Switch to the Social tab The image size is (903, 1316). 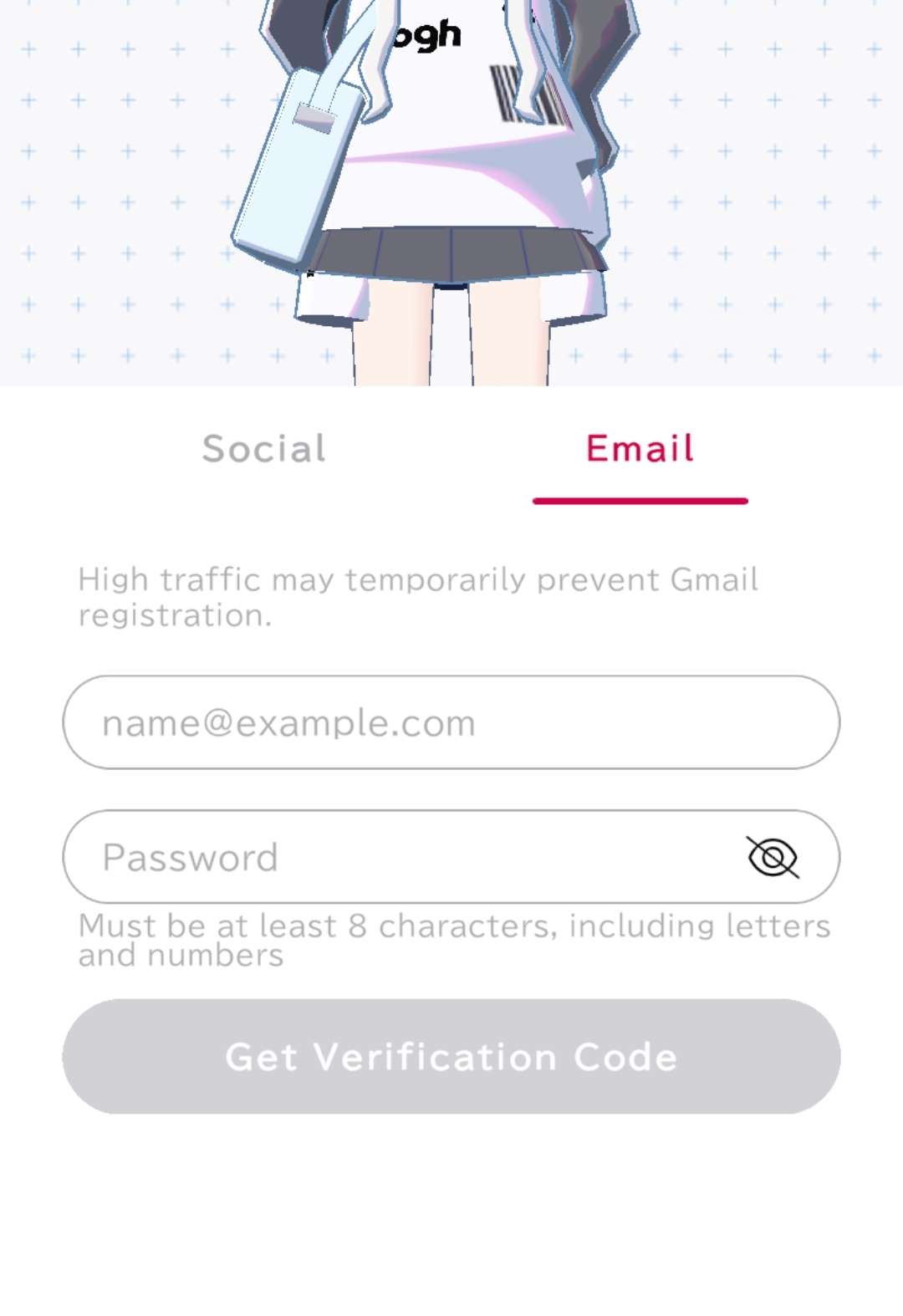264,449
